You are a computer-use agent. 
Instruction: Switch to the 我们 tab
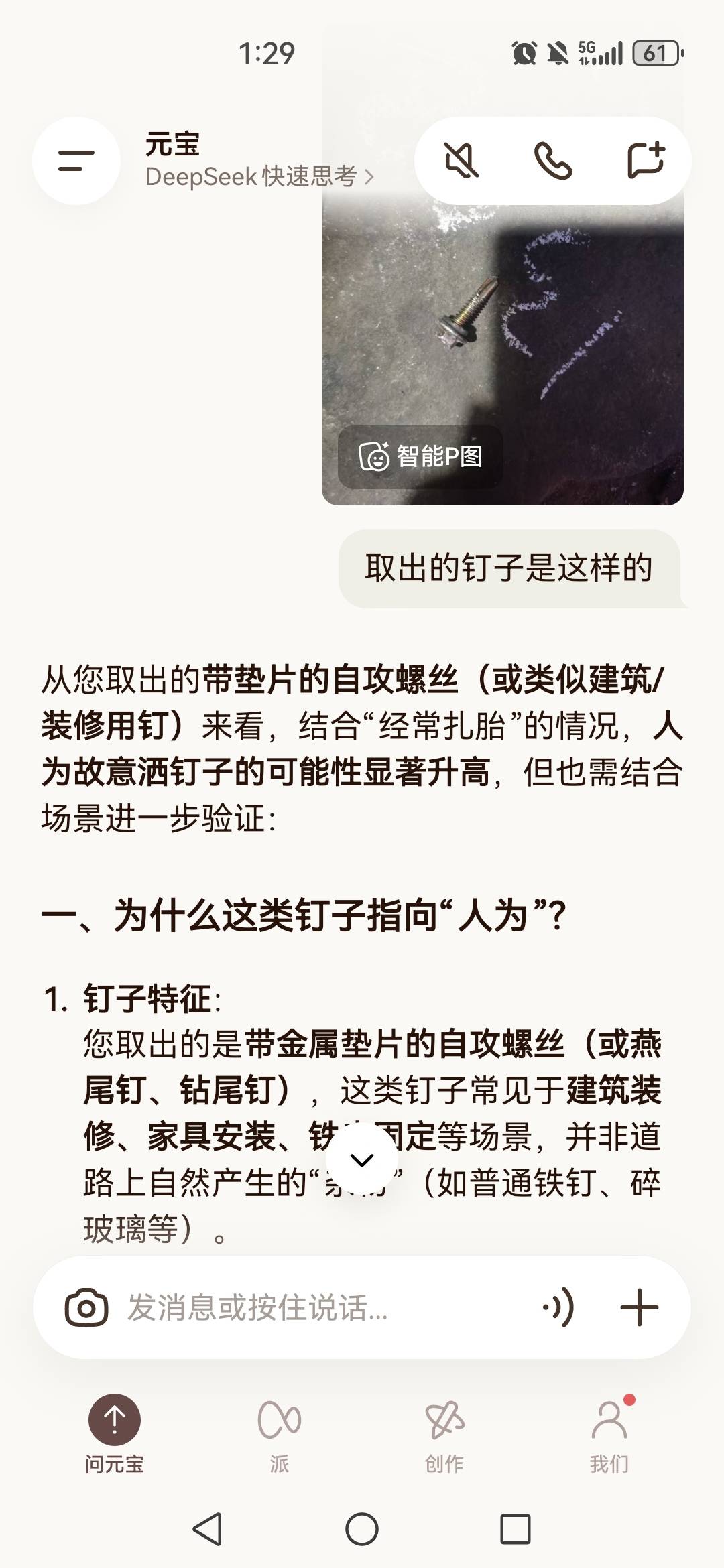(x=609, y=1433)
